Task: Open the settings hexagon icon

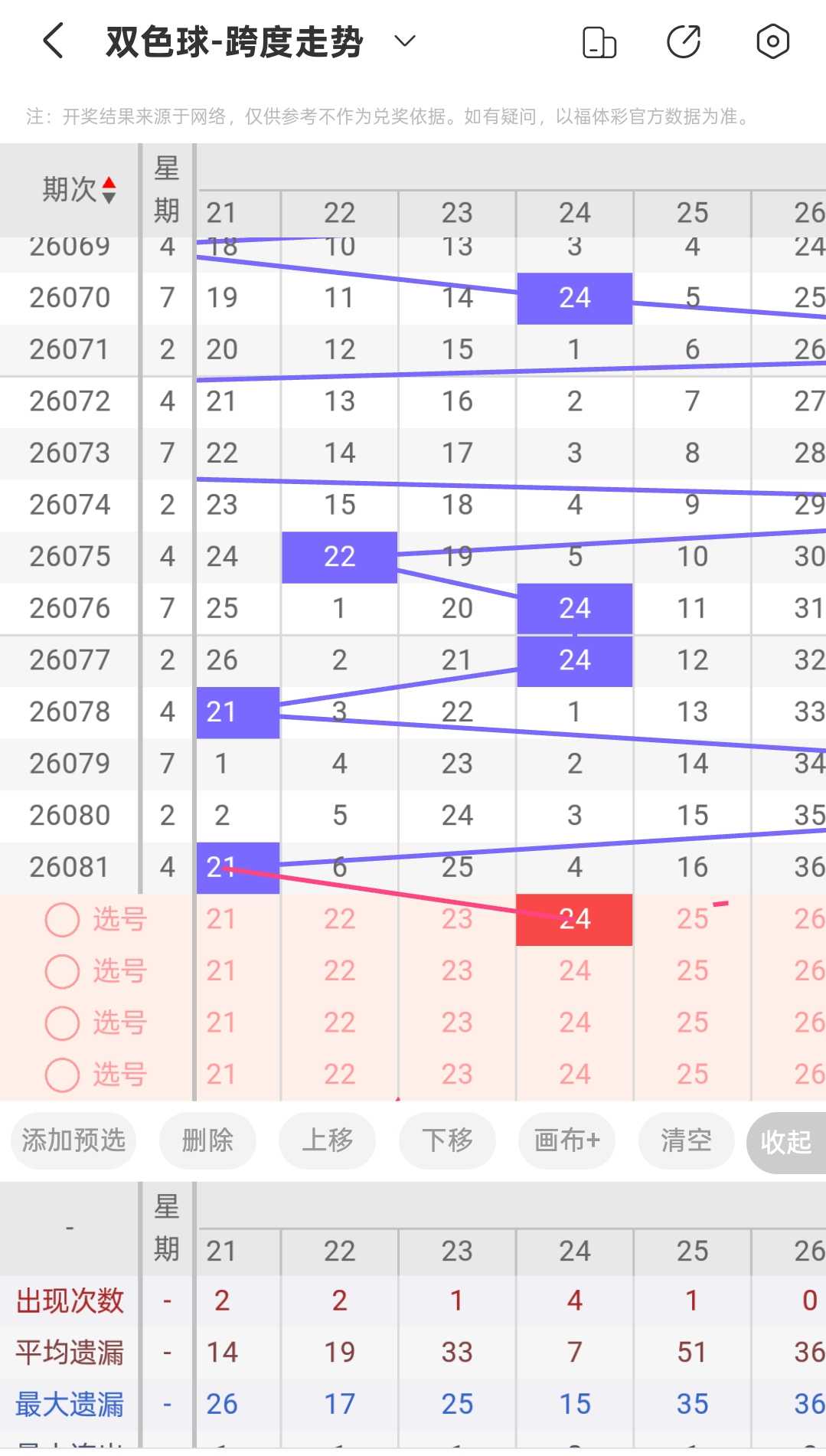Action: (x=772, y=41)
